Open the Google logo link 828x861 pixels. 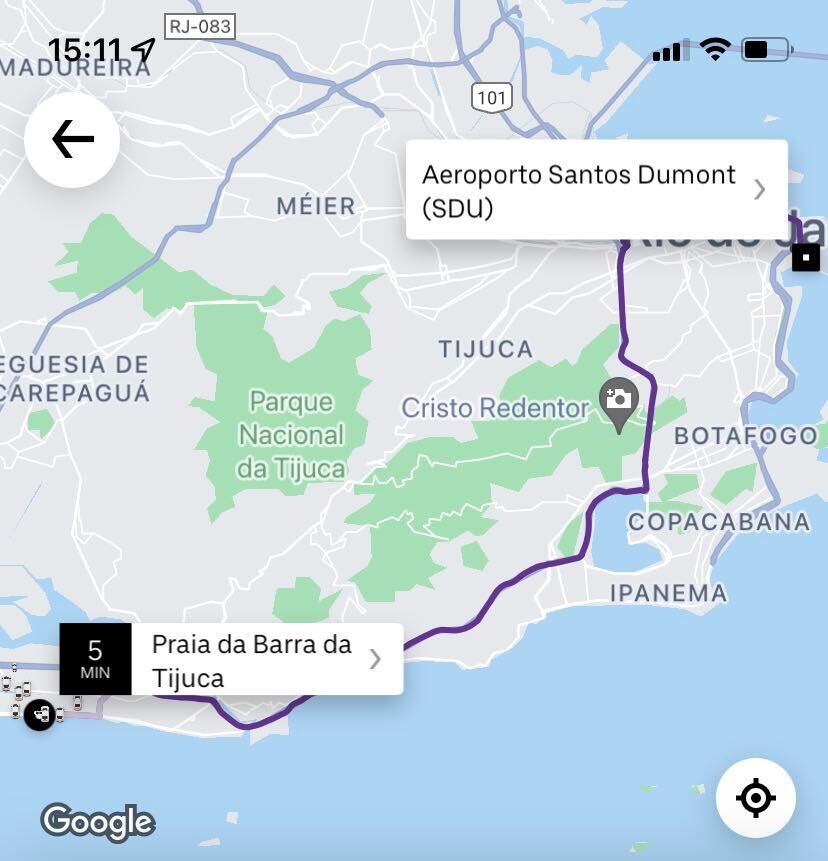[x=97, y=822]
